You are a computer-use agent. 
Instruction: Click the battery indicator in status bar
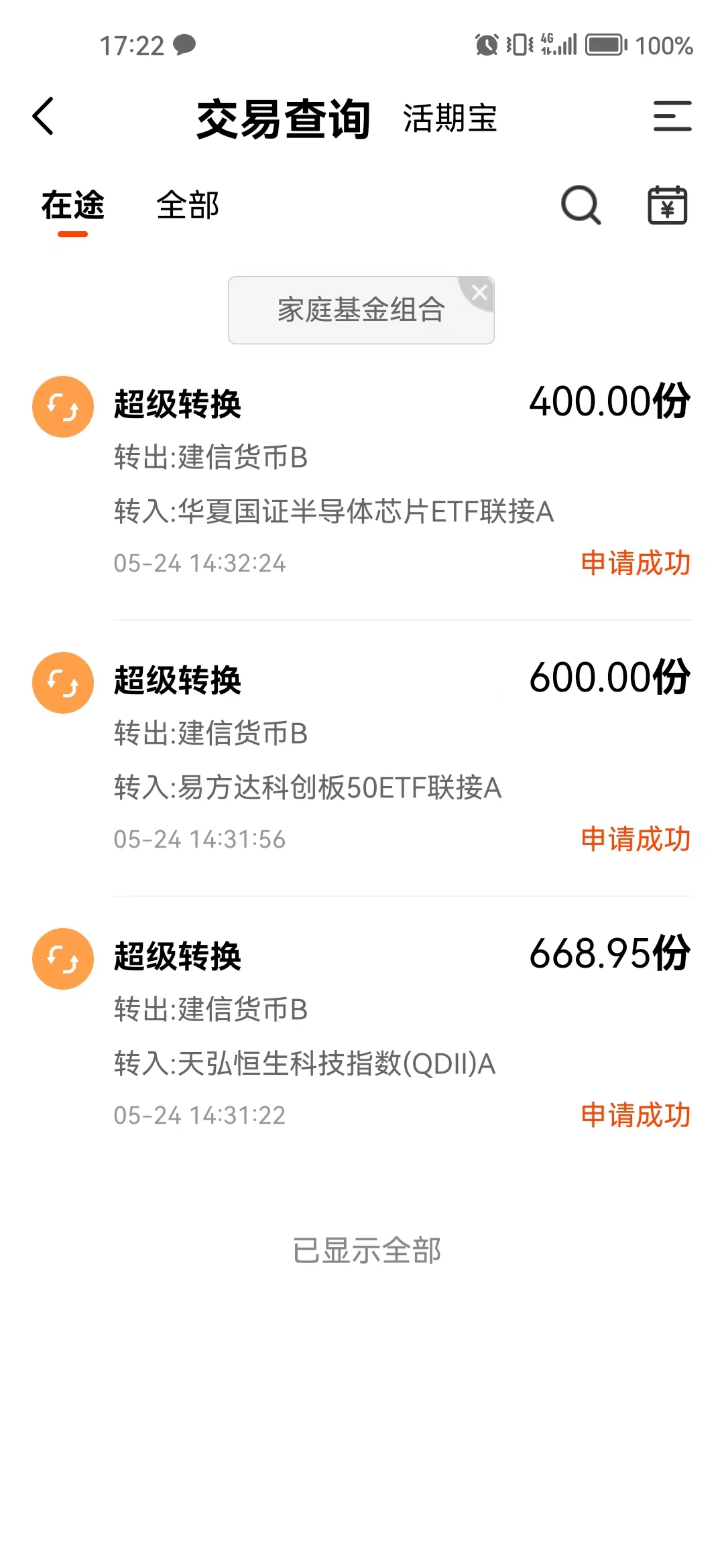tap(604, 44)
